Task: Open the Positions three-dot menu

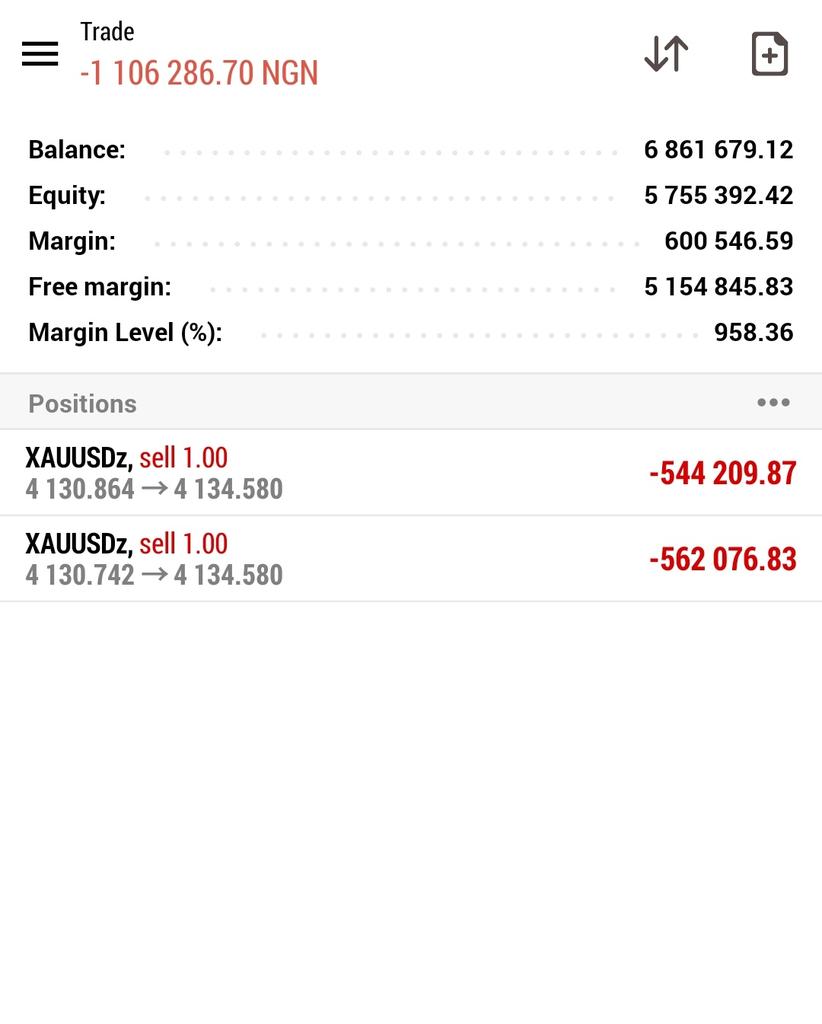Action: click(773, 403)
